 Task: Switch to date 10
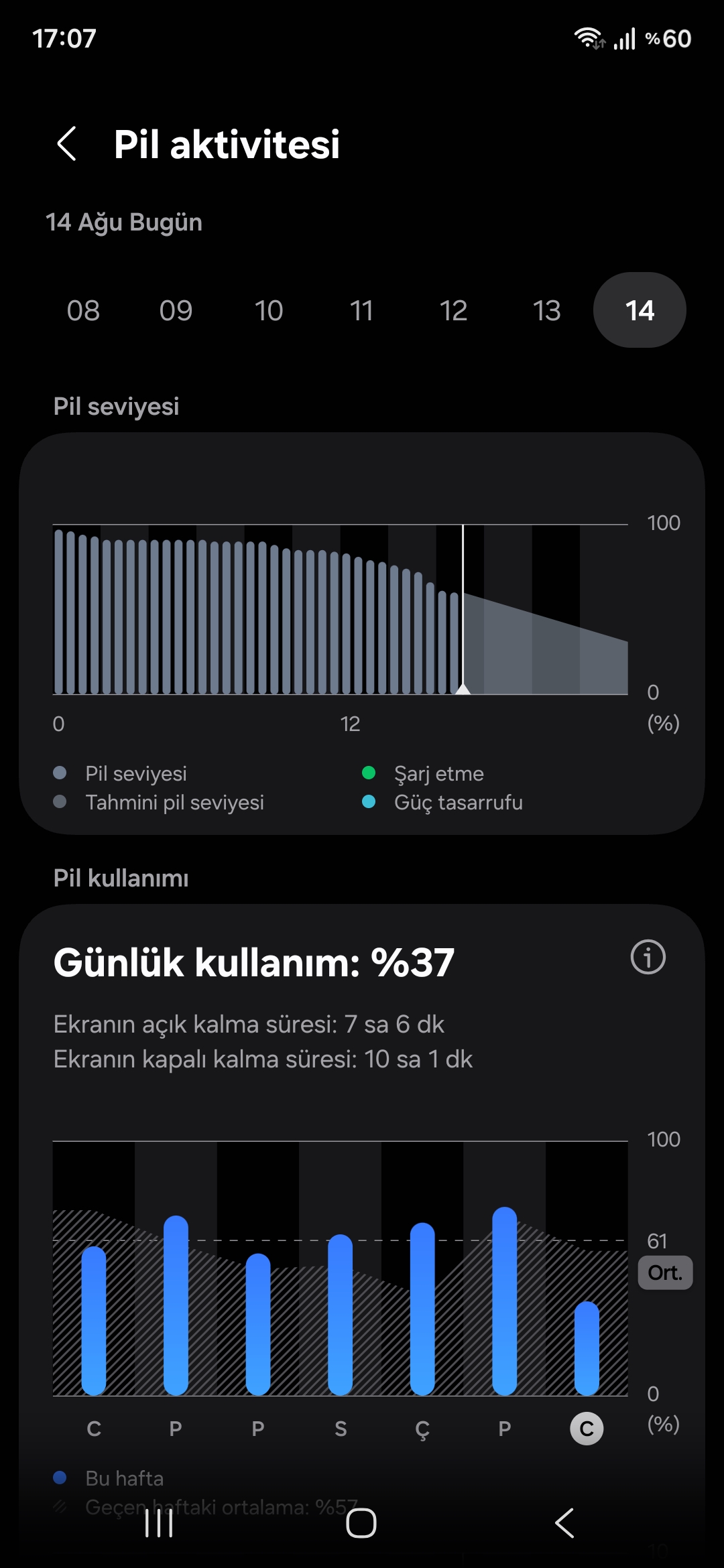[268, 310]
